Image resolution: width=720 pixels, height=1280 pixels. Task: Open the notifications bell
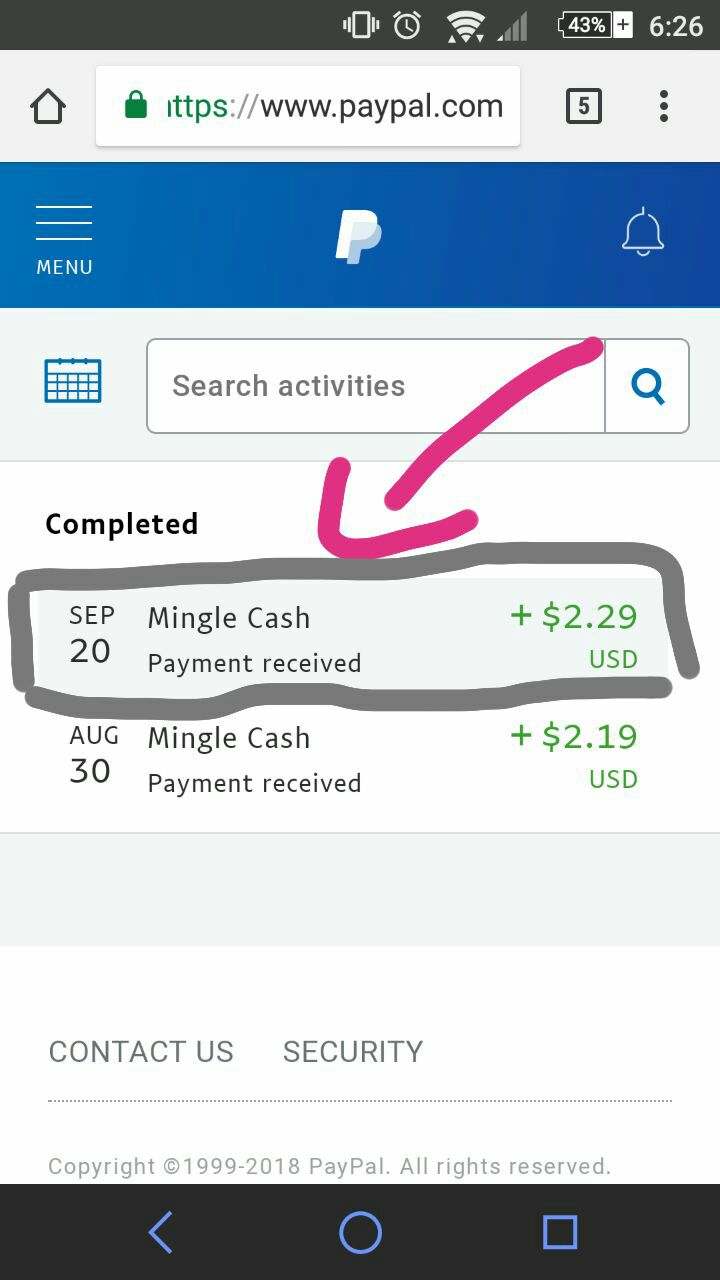(x=642, y=234)
